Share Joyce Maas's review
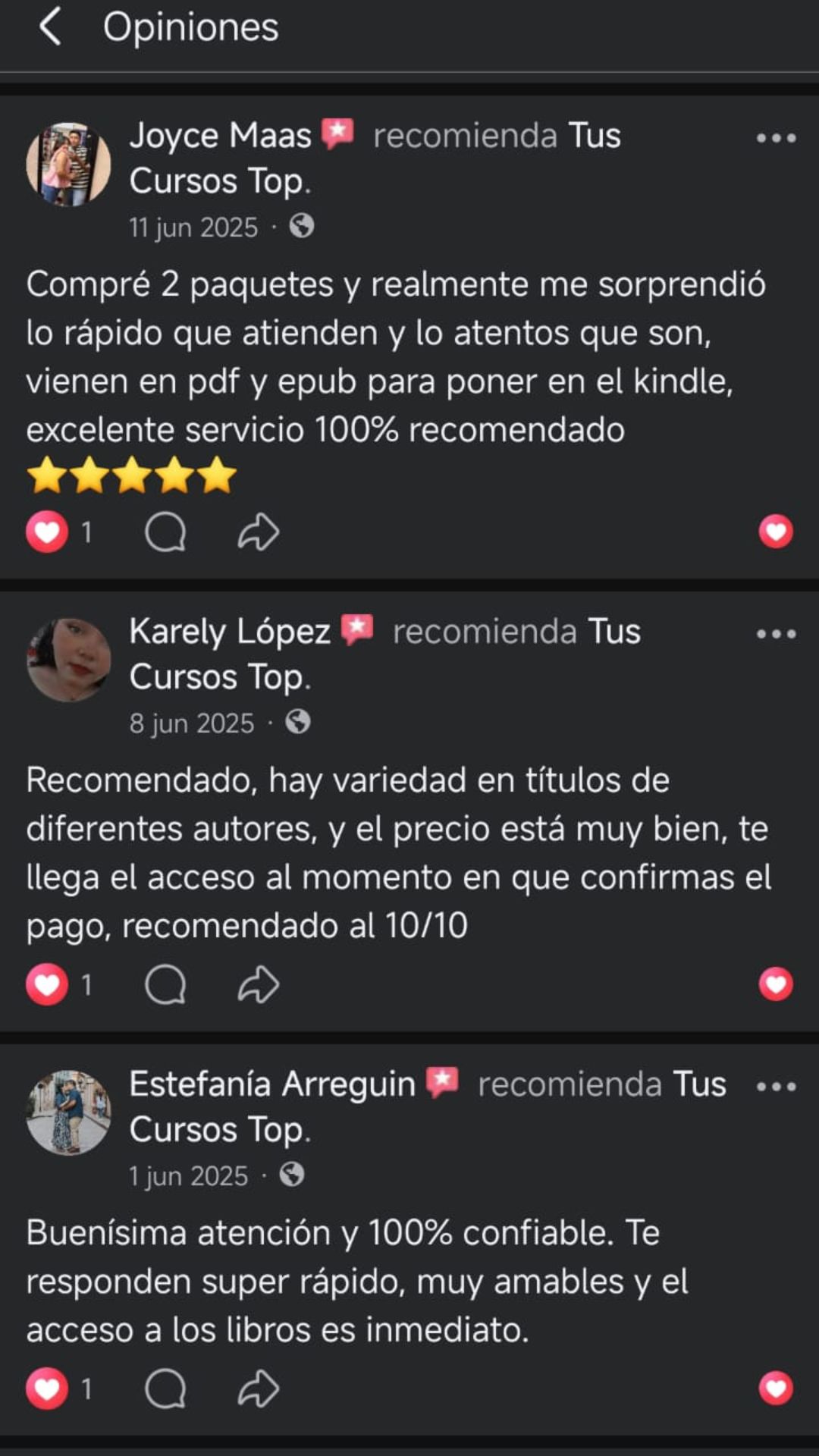Image resolution: width=819 pixels, height=1456 pixels. 259,532
